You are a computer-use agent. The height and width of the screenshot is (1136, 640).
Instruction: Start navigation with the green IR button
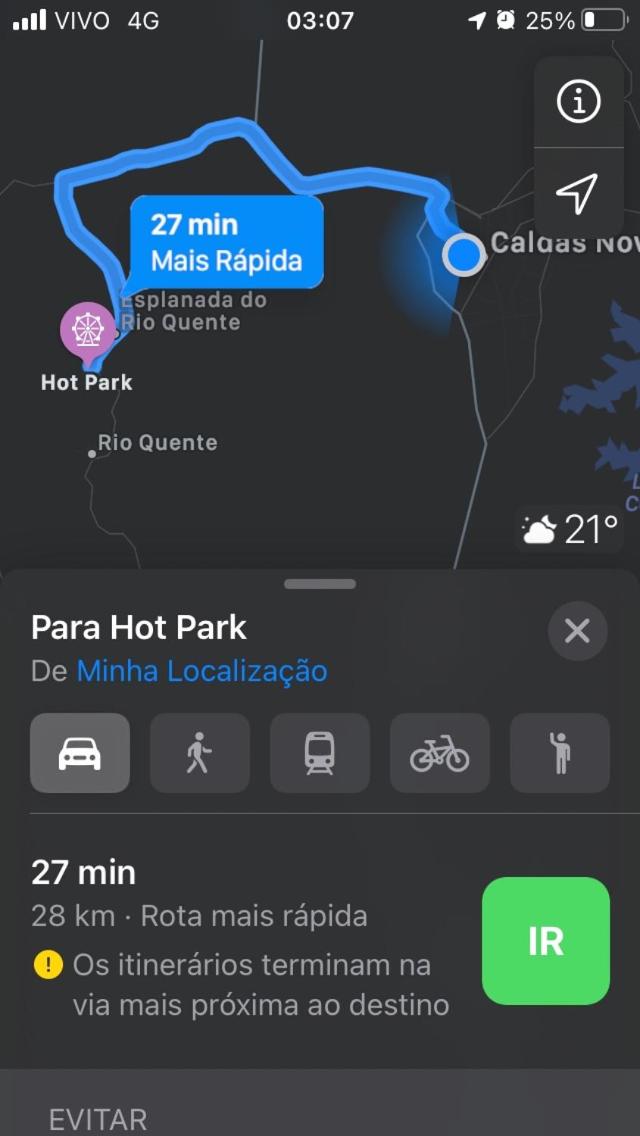coord(545,941)
